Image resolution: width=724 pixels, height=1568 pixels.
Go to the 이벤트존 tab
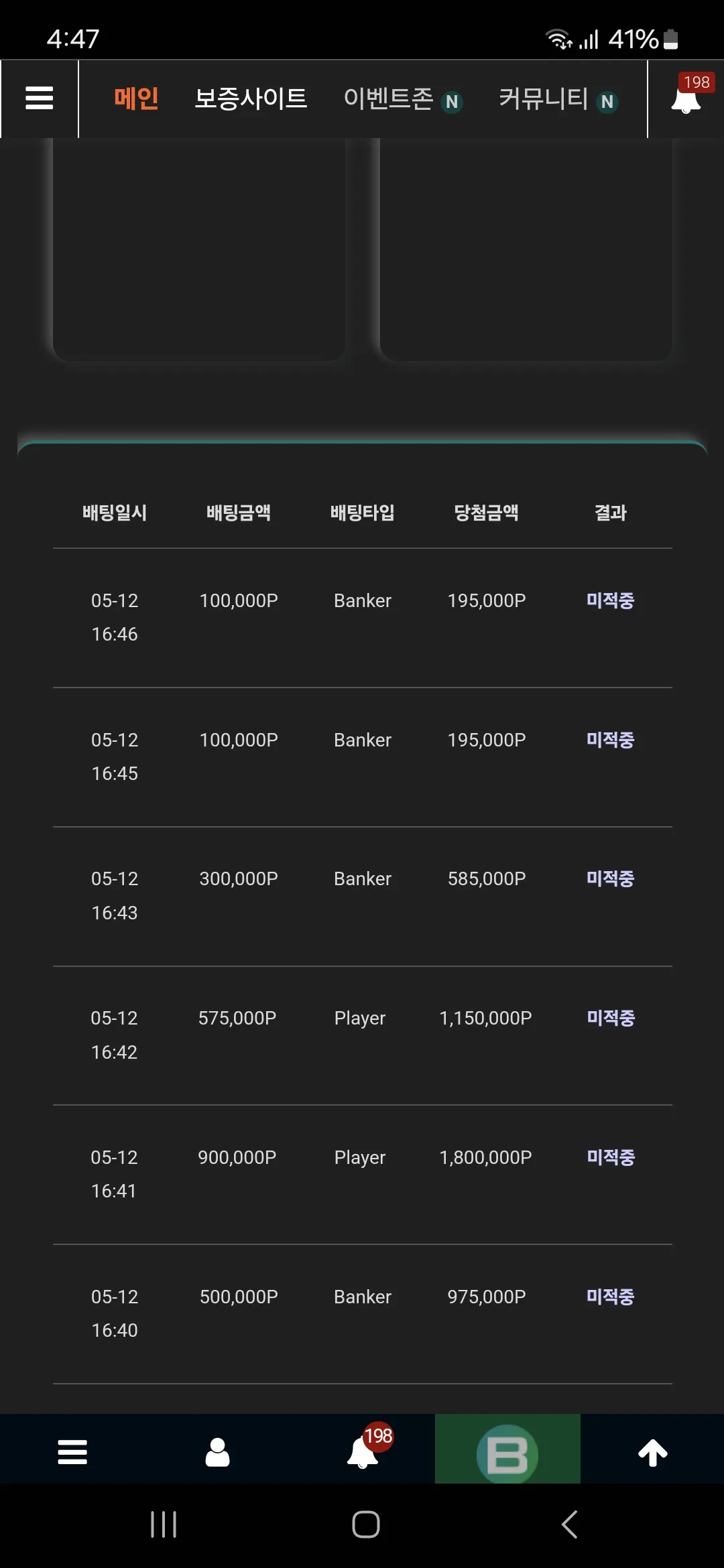(x=389, y=99)
